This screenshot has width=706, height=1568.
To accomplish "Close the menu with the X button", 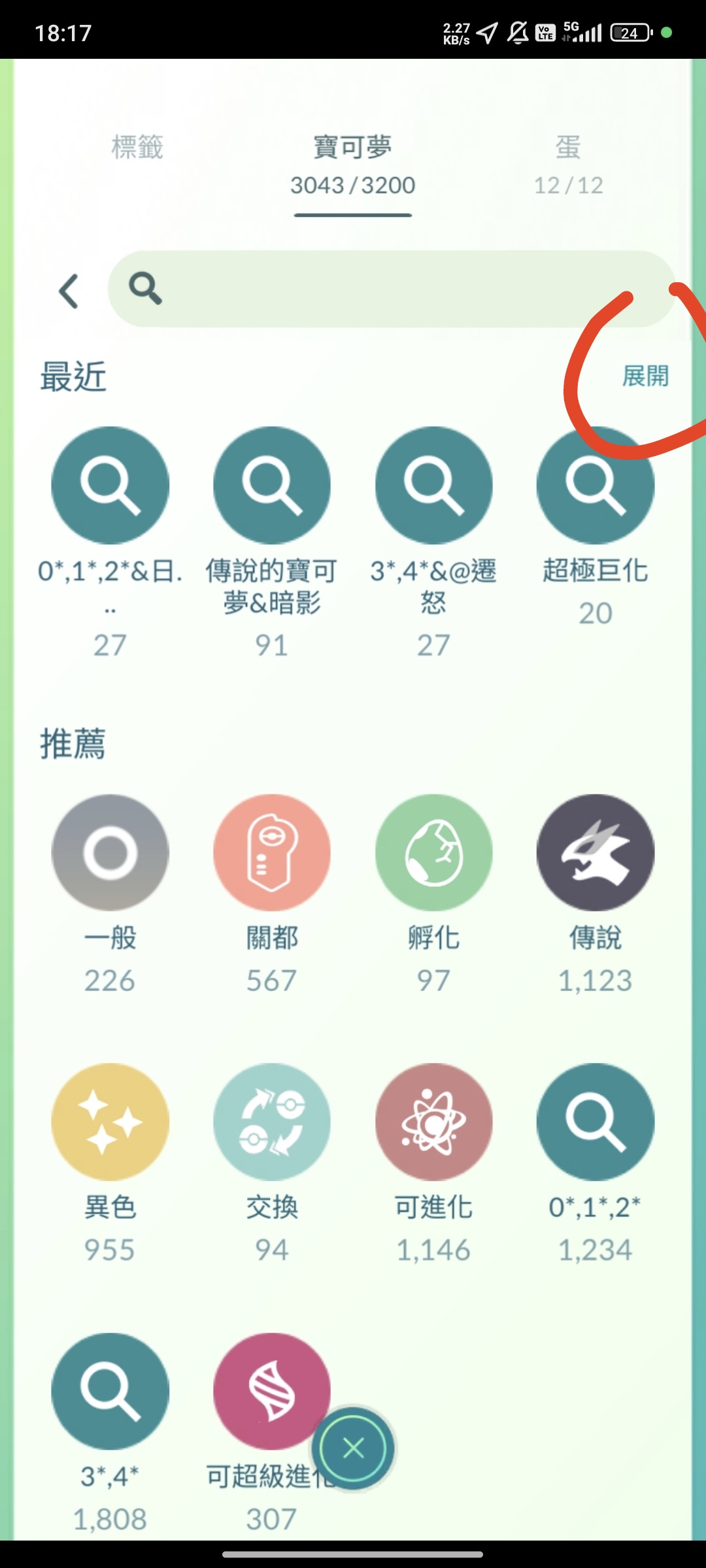I will click(x=354, y=1448).
